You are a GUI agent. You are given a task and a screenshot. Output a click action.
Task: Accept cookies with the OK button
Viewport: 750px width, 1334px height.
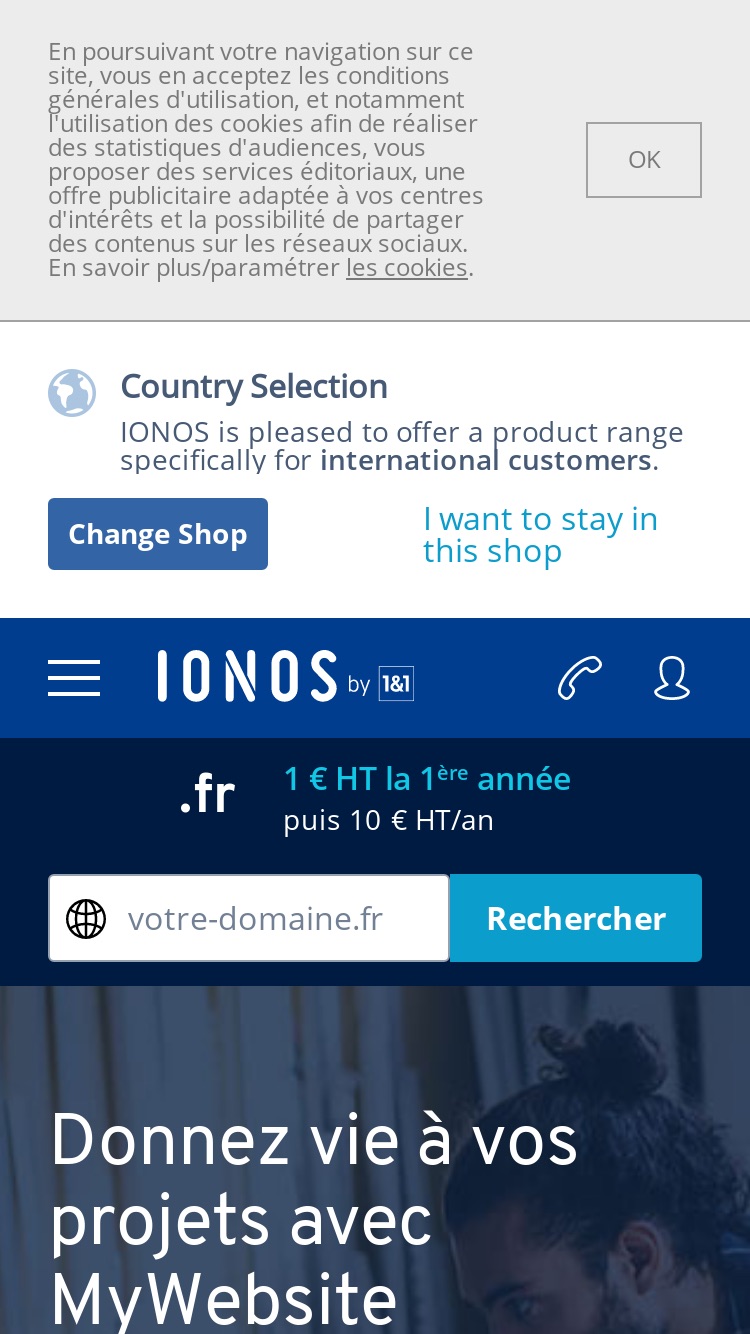coord(644,160)
